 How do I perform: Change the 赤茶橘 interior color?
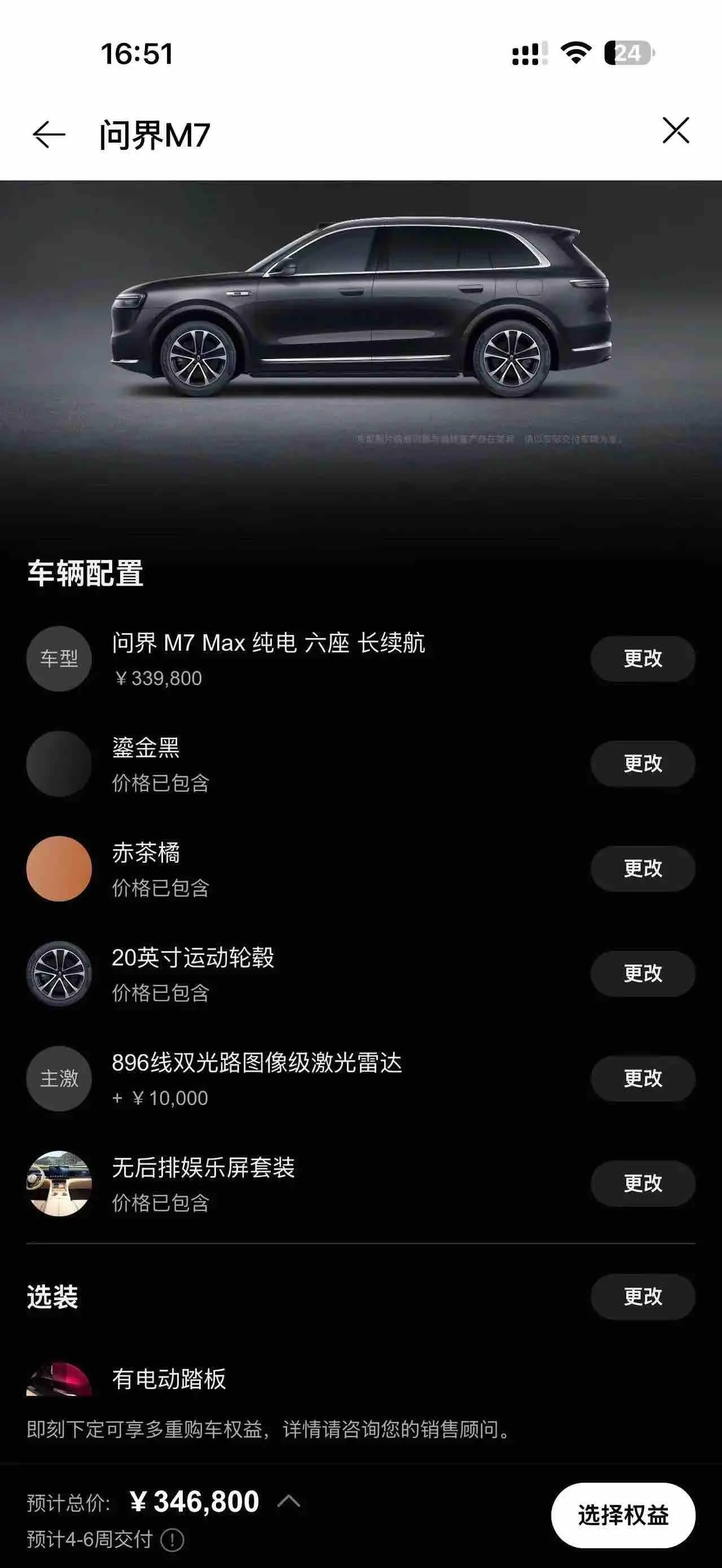643,869
